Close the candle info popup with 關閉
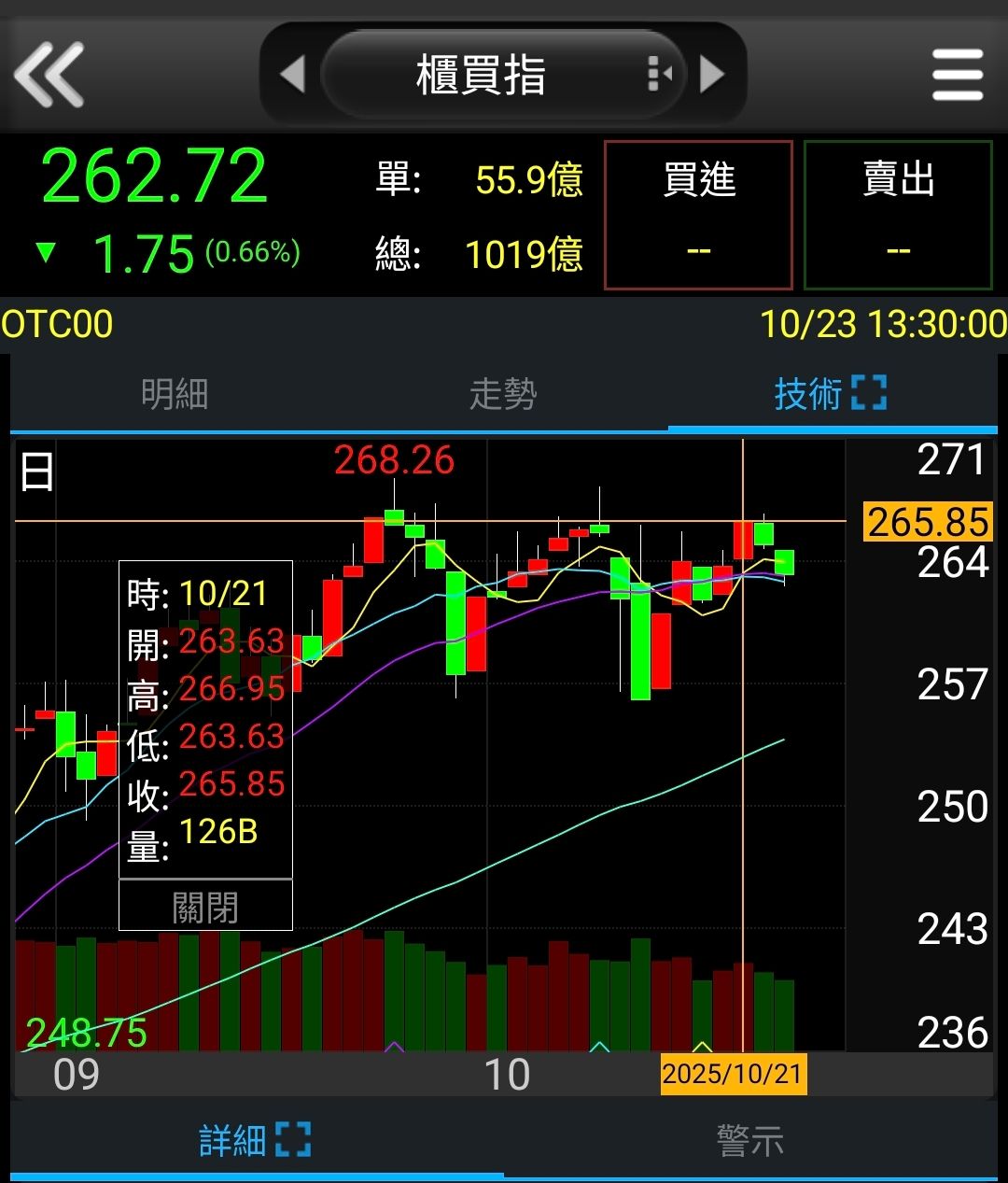 coord(205,906)
